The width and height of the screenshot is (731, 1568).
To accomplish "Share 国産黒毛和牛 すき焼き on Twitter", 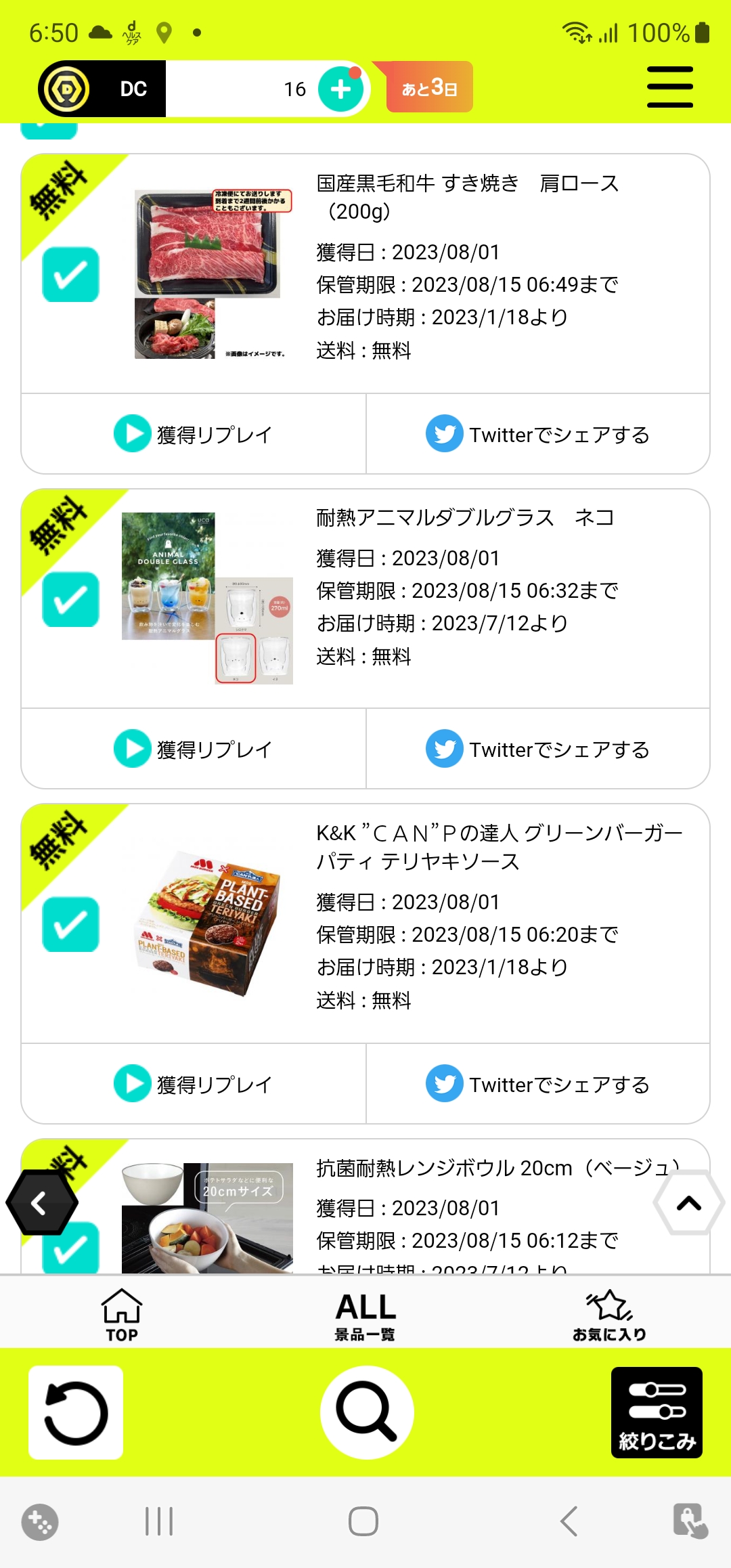I will click(537, 434).
